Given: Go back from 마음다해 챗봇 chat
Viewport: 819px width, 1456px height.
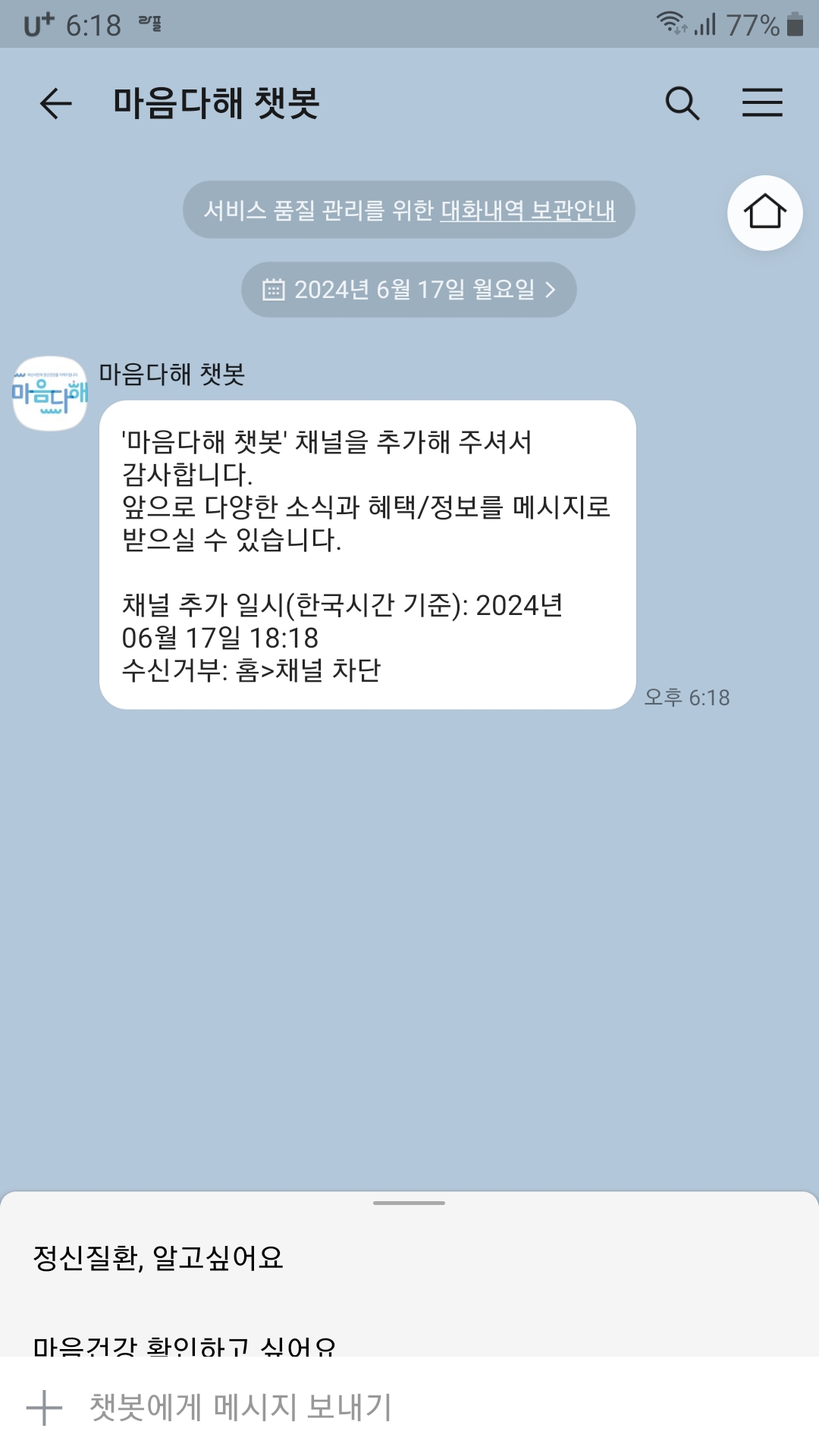Looking at the screenshot, I should point(55,103).
